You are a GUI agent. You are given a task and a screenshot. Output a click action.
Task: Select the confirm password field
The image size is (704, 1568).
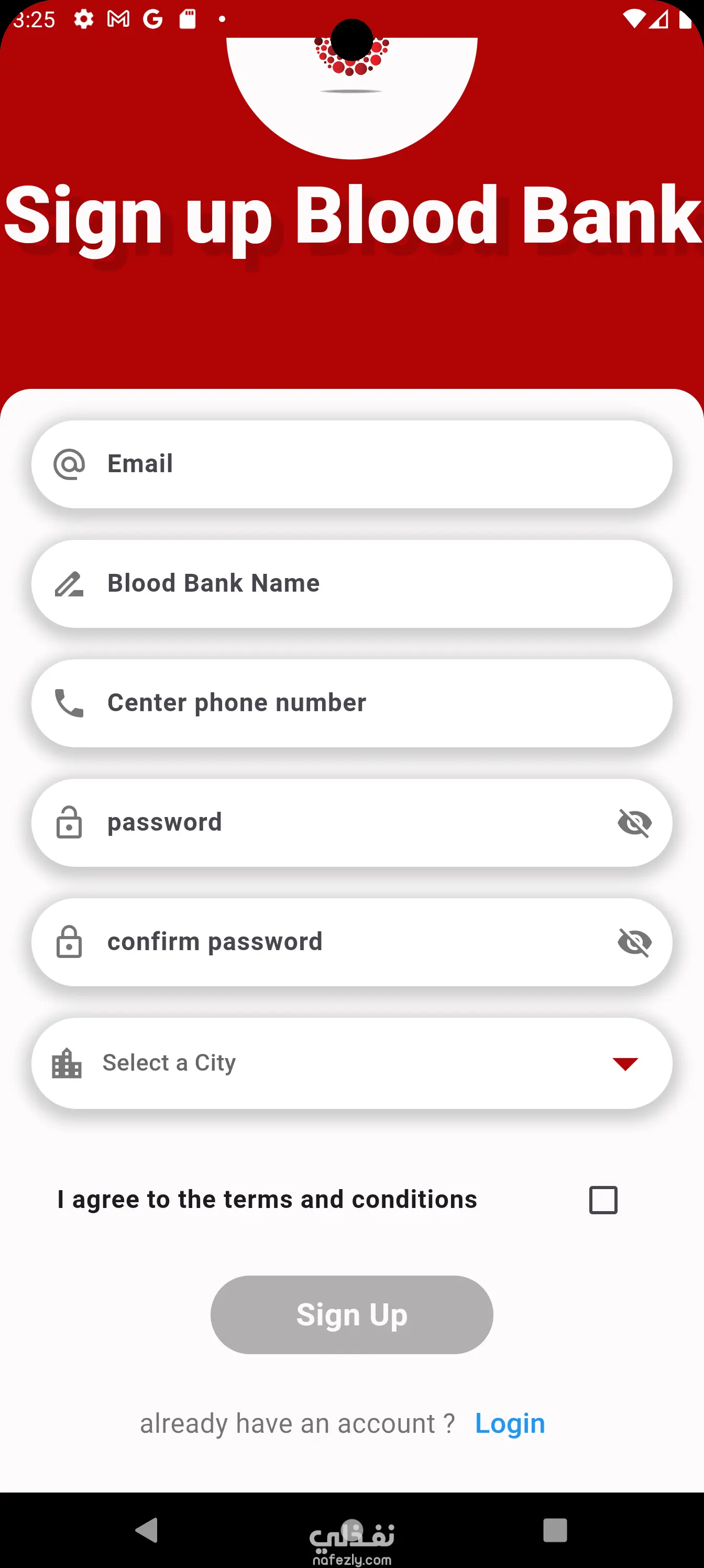point(328,942)
